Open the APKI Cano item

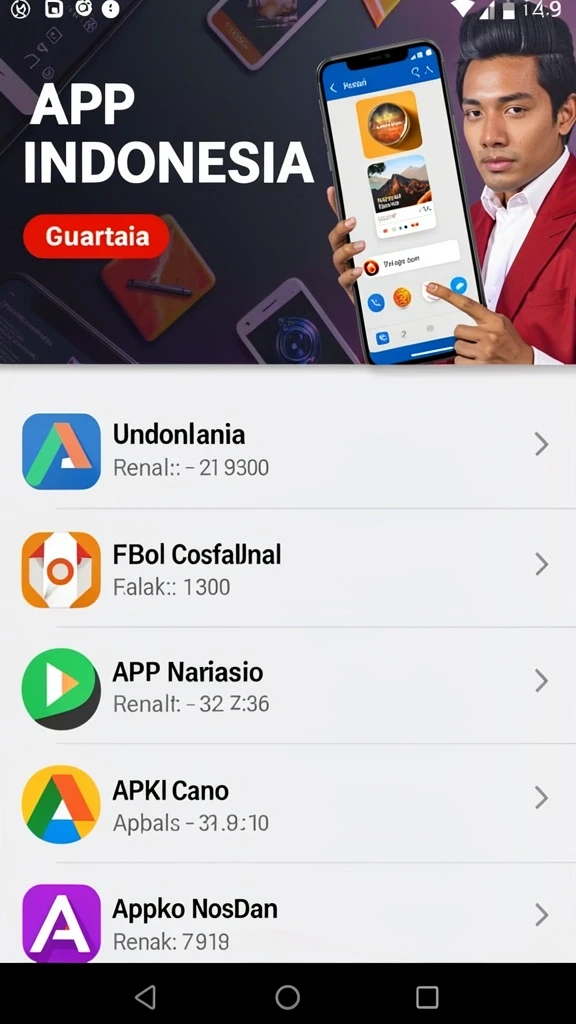(x=288, y=803)
